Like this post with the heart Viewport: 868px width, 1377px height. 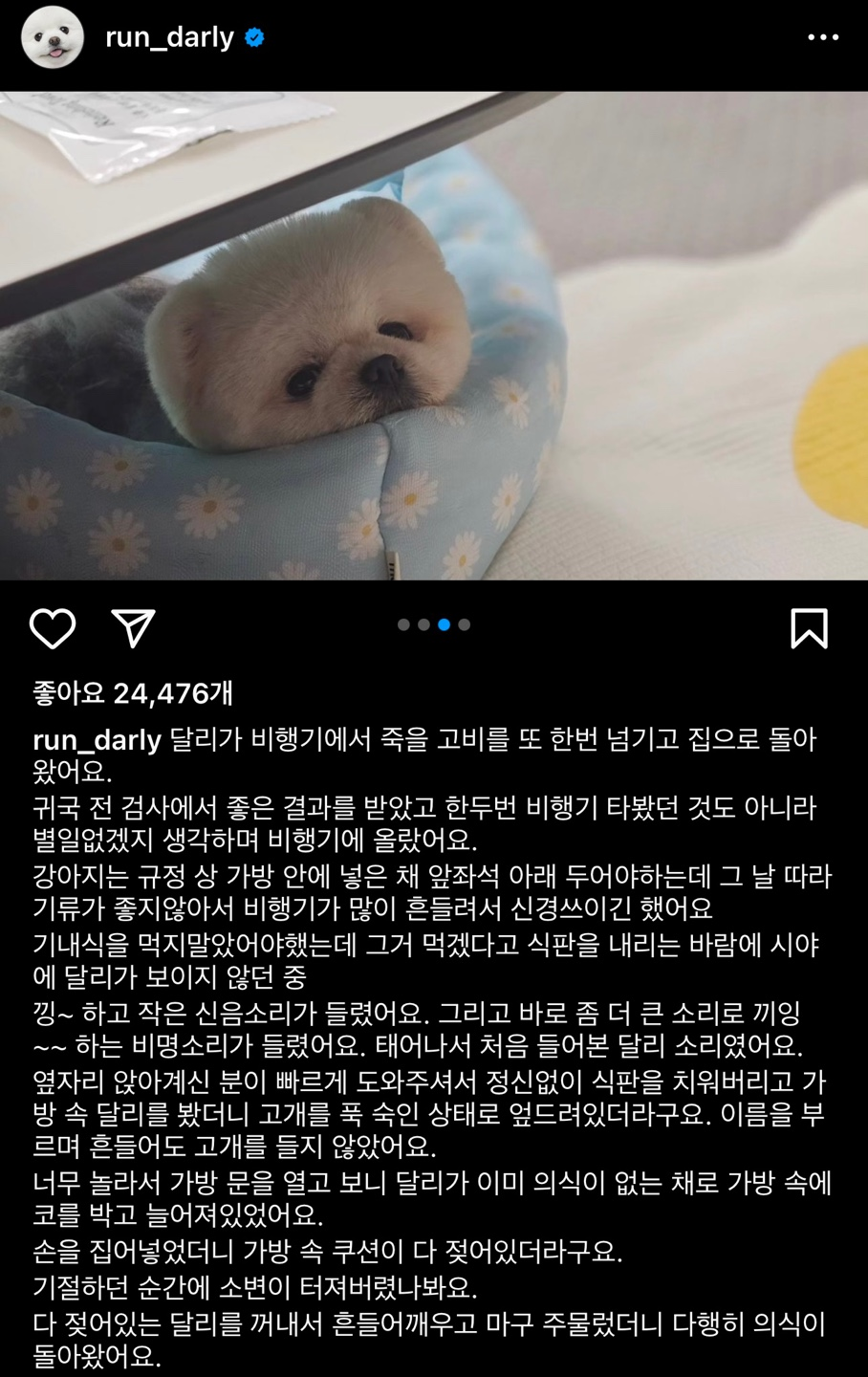pyautogui.click(x=53, y=628)
